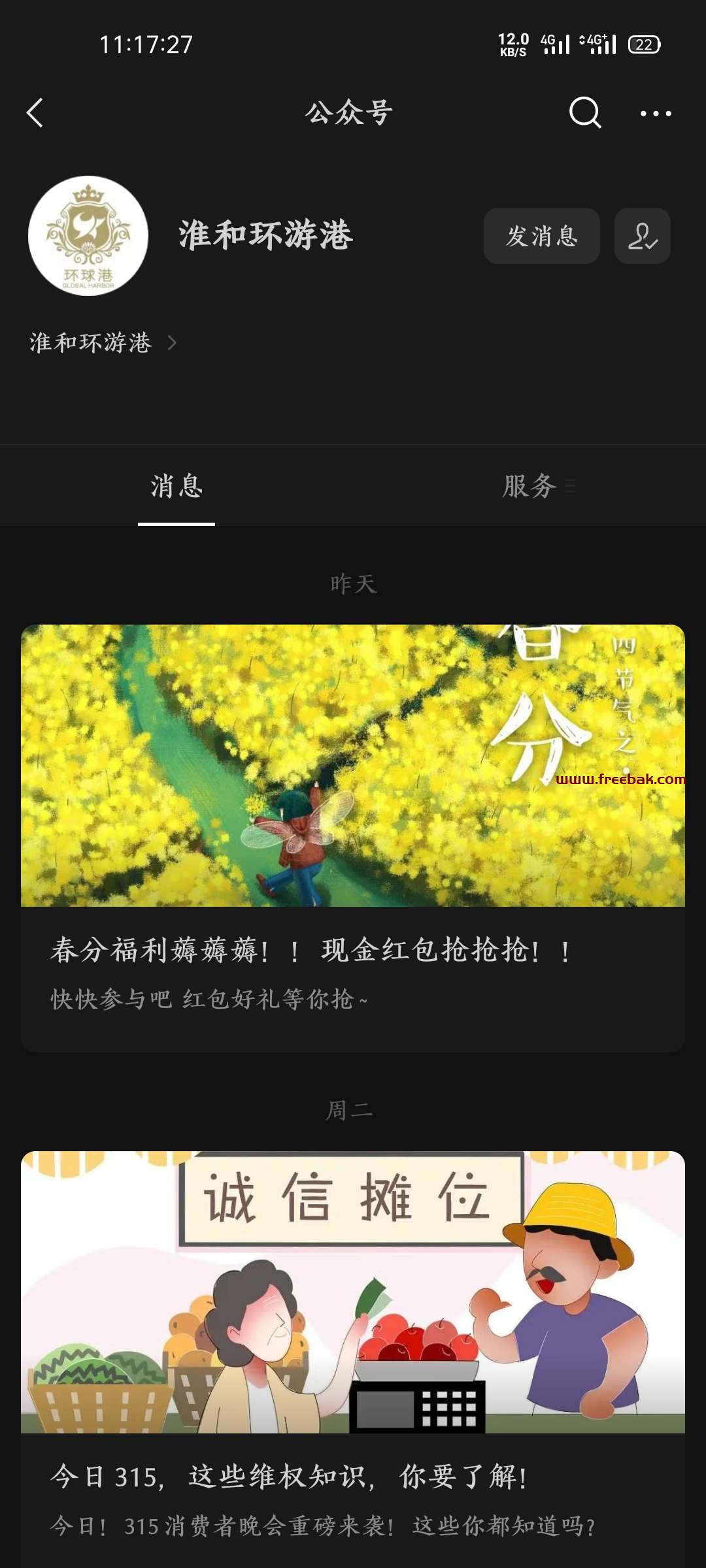Open the search magnifier icon
Viewport: 706px width, 1568px height.
[585, 113]
